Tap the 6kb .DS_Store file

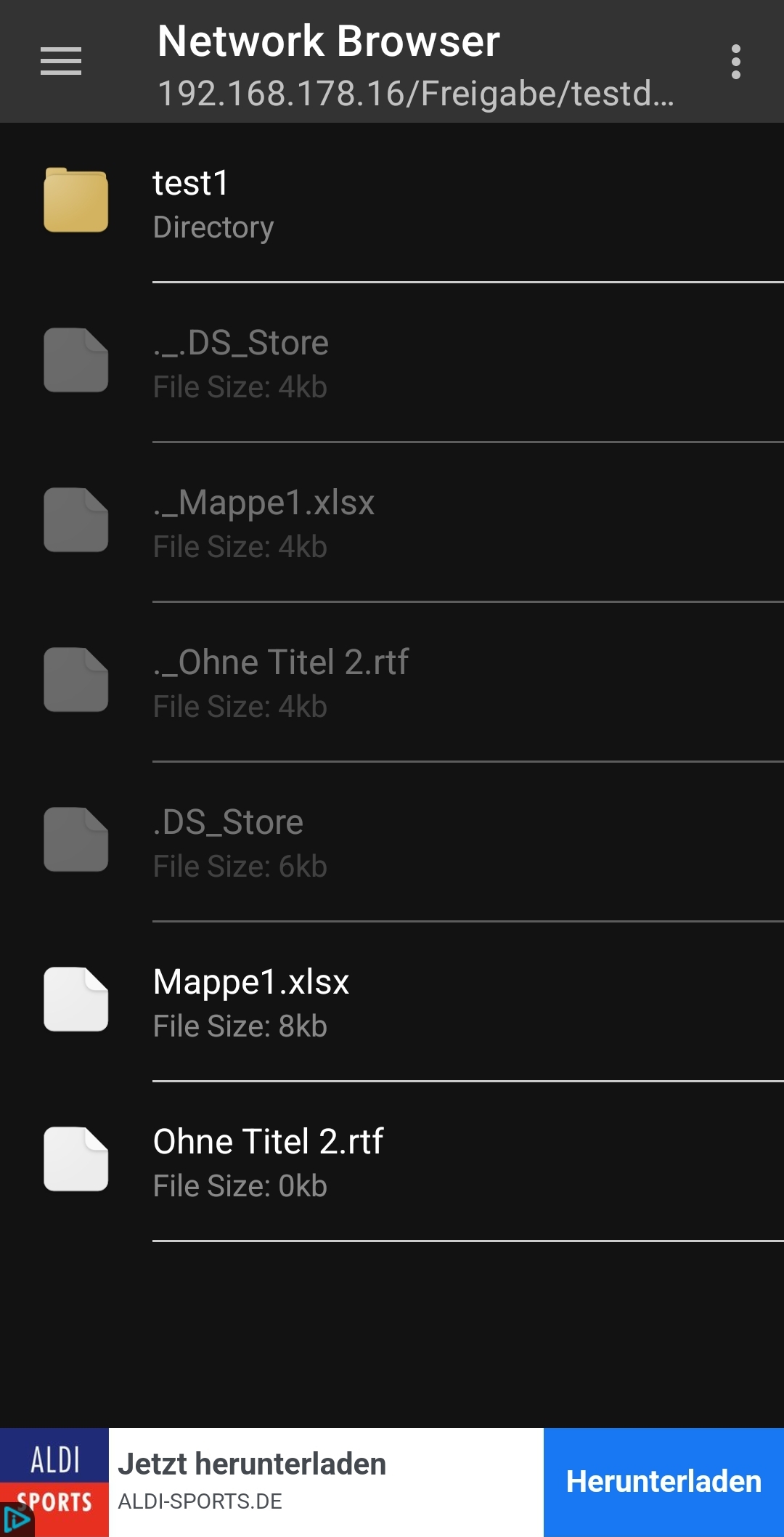(392, 842)
